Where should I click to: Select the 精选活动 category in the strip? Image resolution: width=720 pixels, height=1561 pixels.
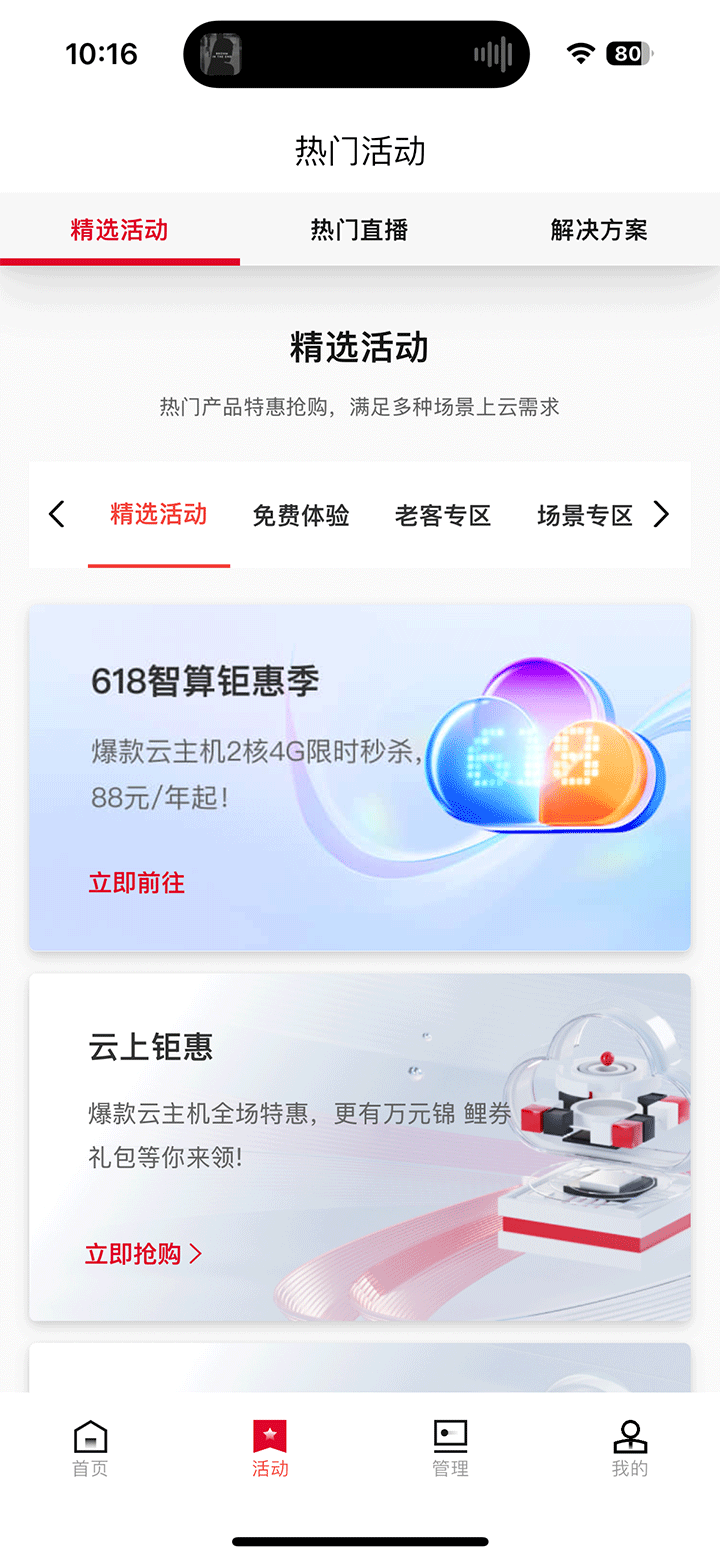(158, 515)
